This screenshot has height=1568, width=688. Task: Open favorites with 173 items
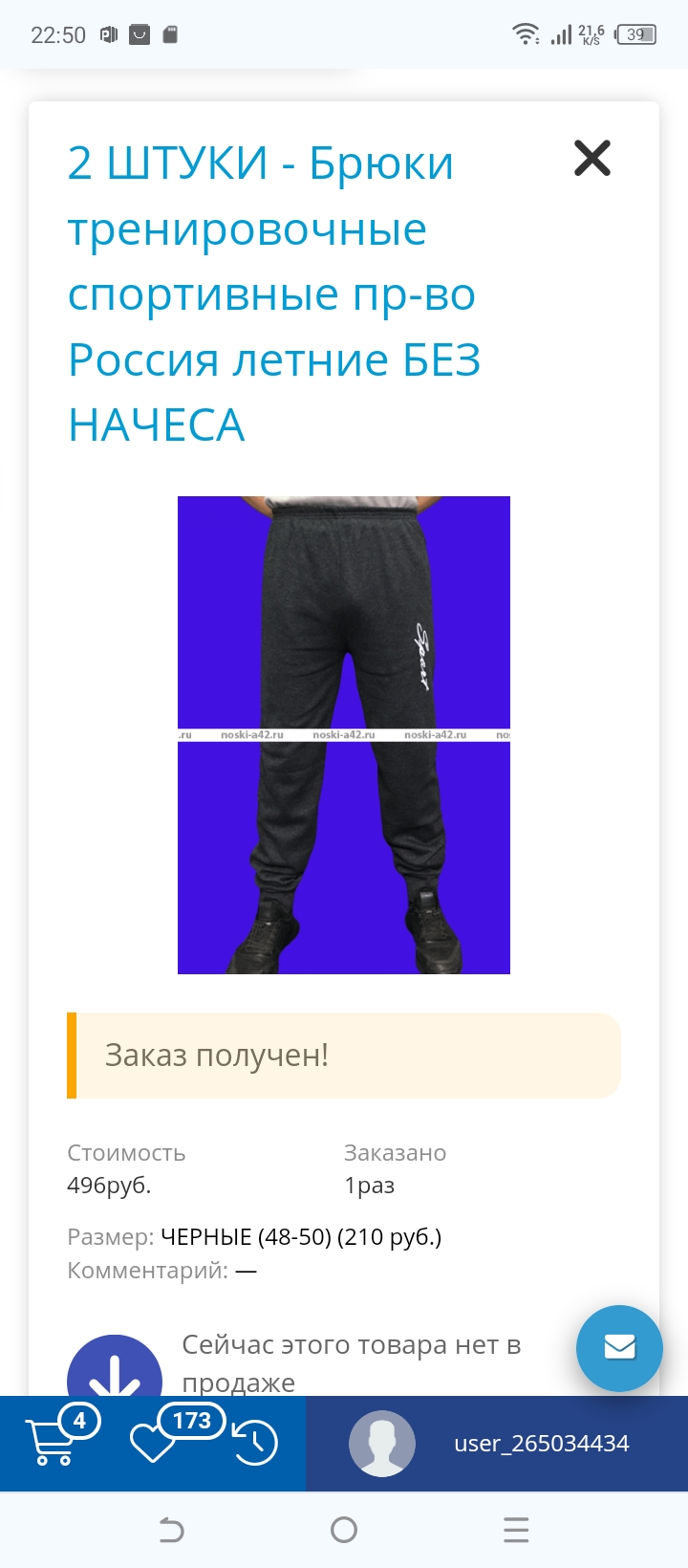click(153, 1442)
